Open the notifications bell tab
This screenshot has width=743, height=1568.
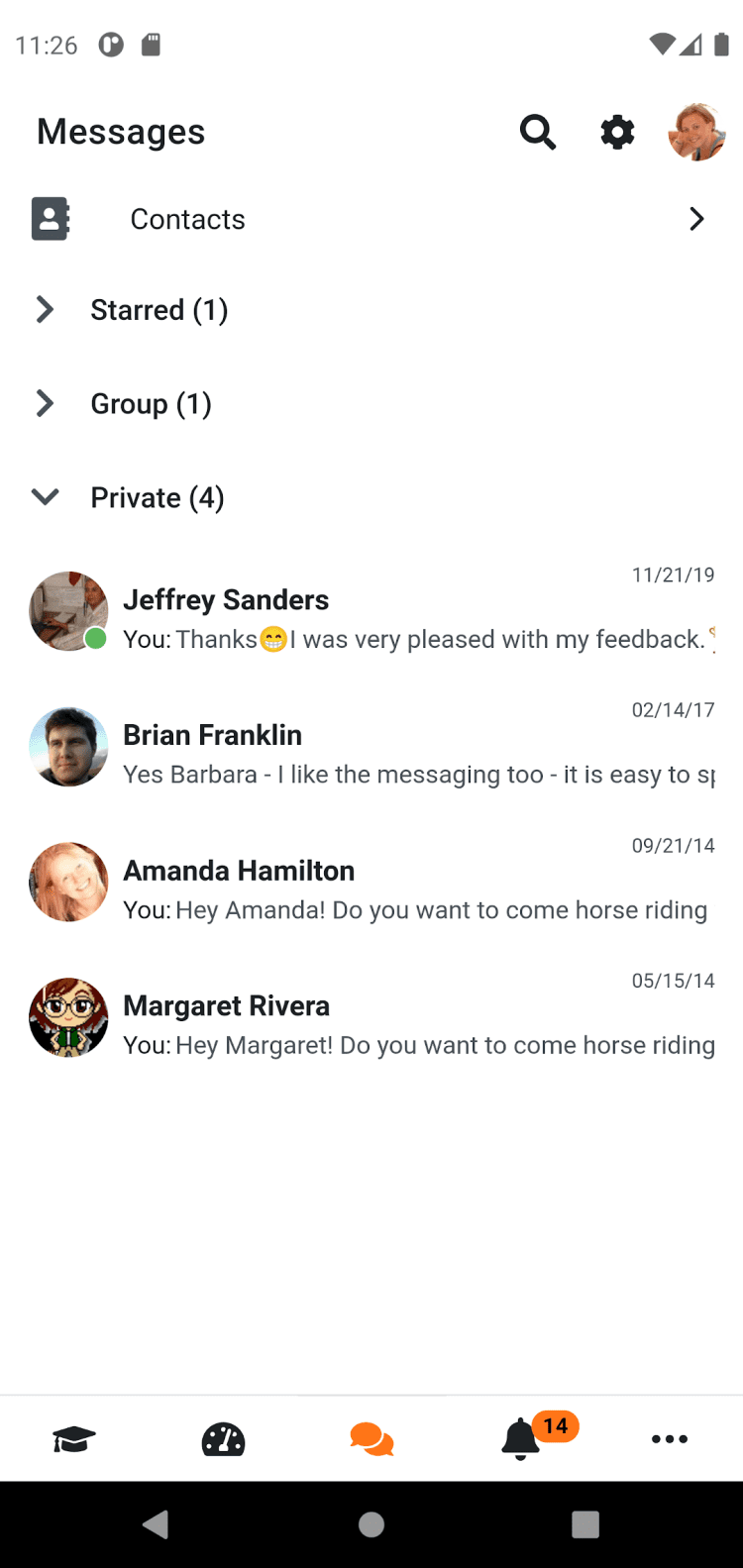coord(521,1439)
